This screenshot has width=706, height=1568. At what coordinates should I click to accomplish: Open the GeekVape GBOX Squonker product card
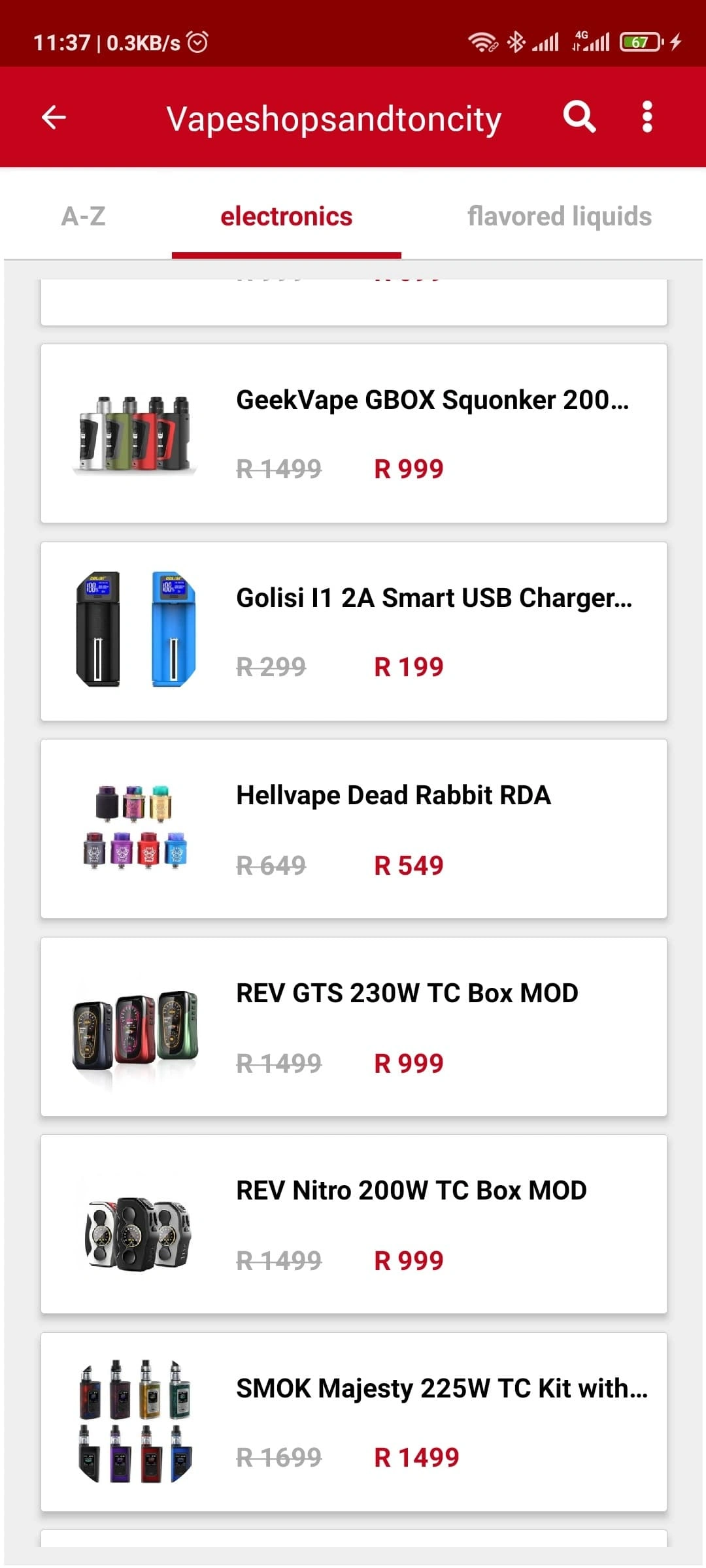[x=354, y=433]
